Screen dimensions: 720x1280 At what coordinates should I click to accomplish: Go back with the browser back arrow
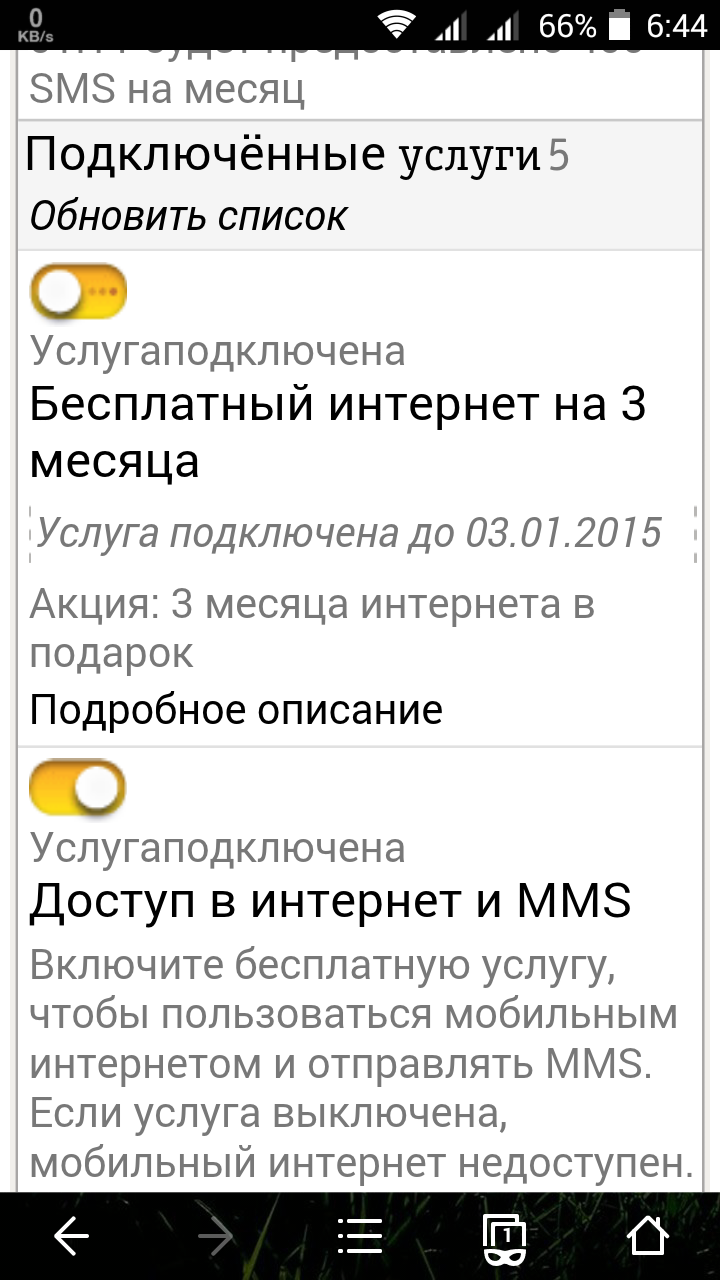pos(71,1237)
